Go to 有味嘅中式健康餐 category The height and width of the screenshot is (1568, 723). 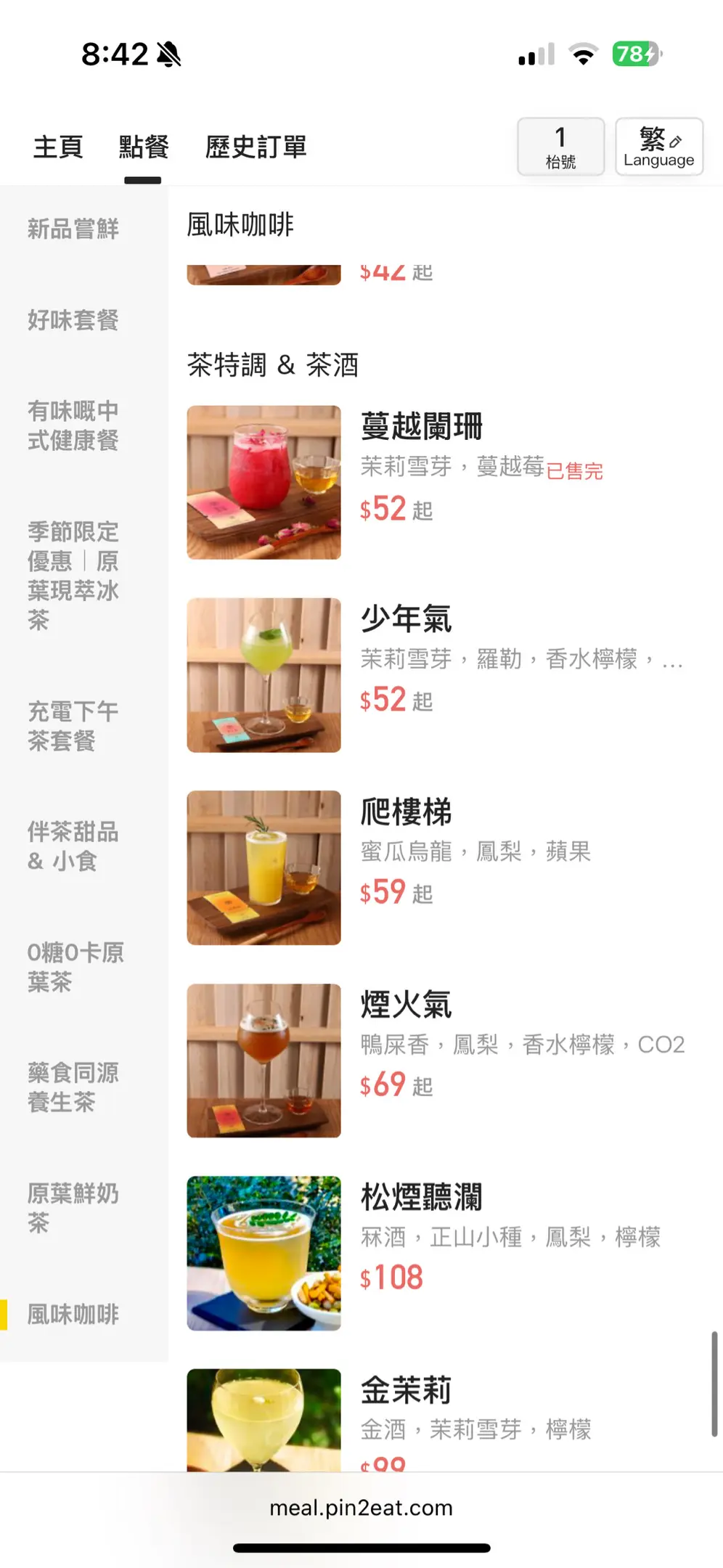pyautogui.click(x=73, y=425)
